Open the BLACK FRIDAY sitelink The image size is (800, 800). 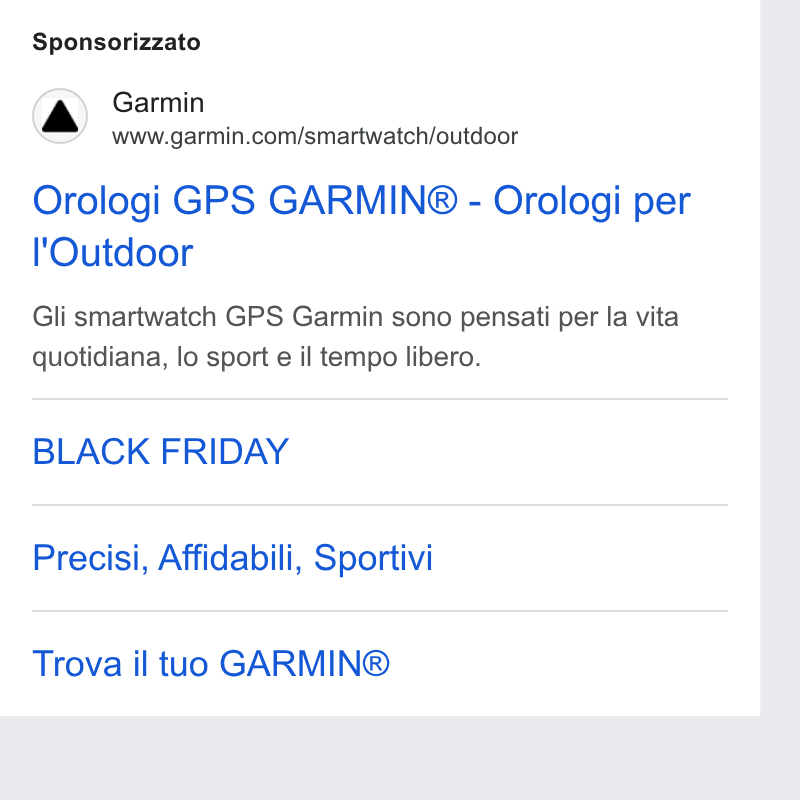(x=161, y=452)
